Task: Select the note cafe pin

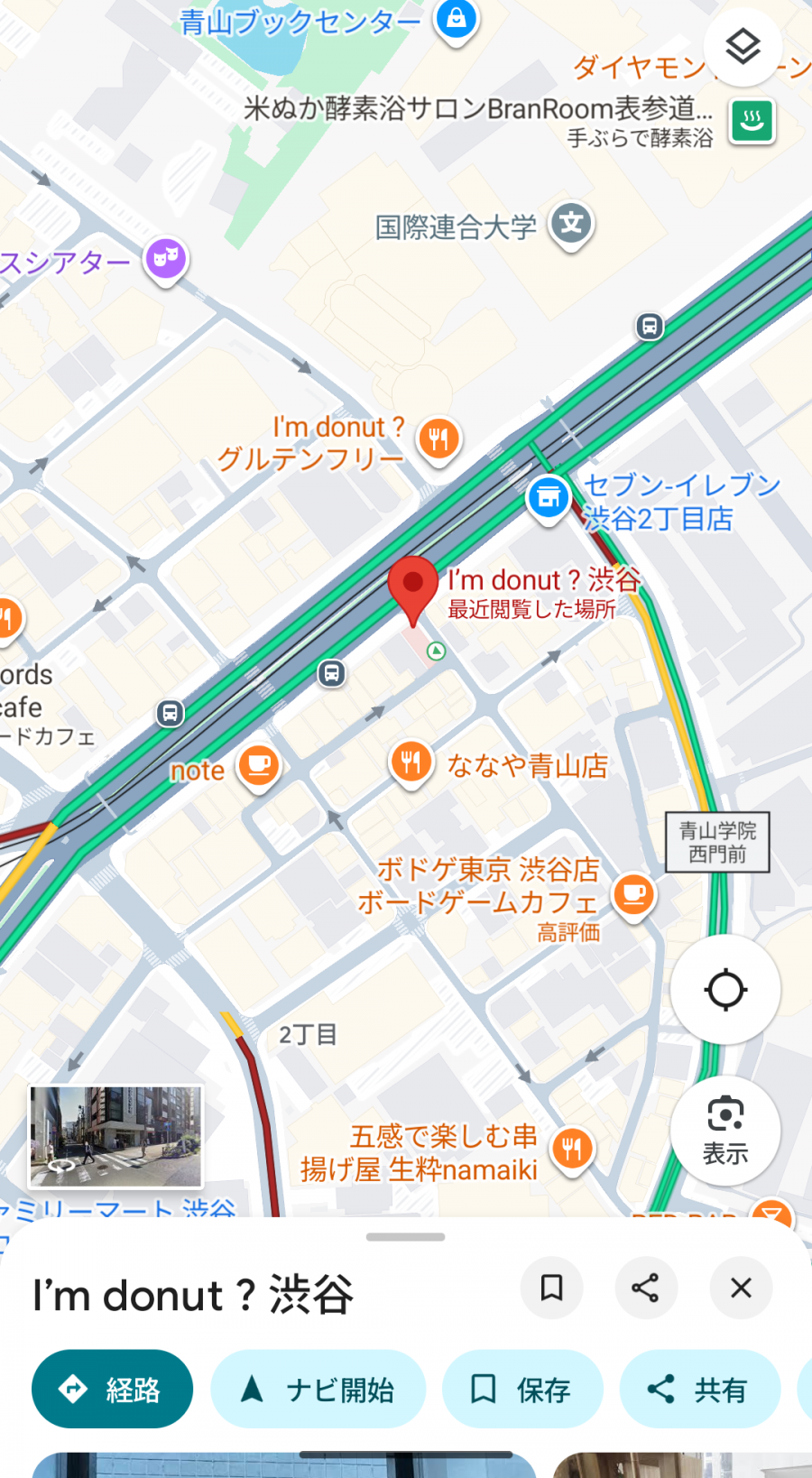Action: coord(259,765)
